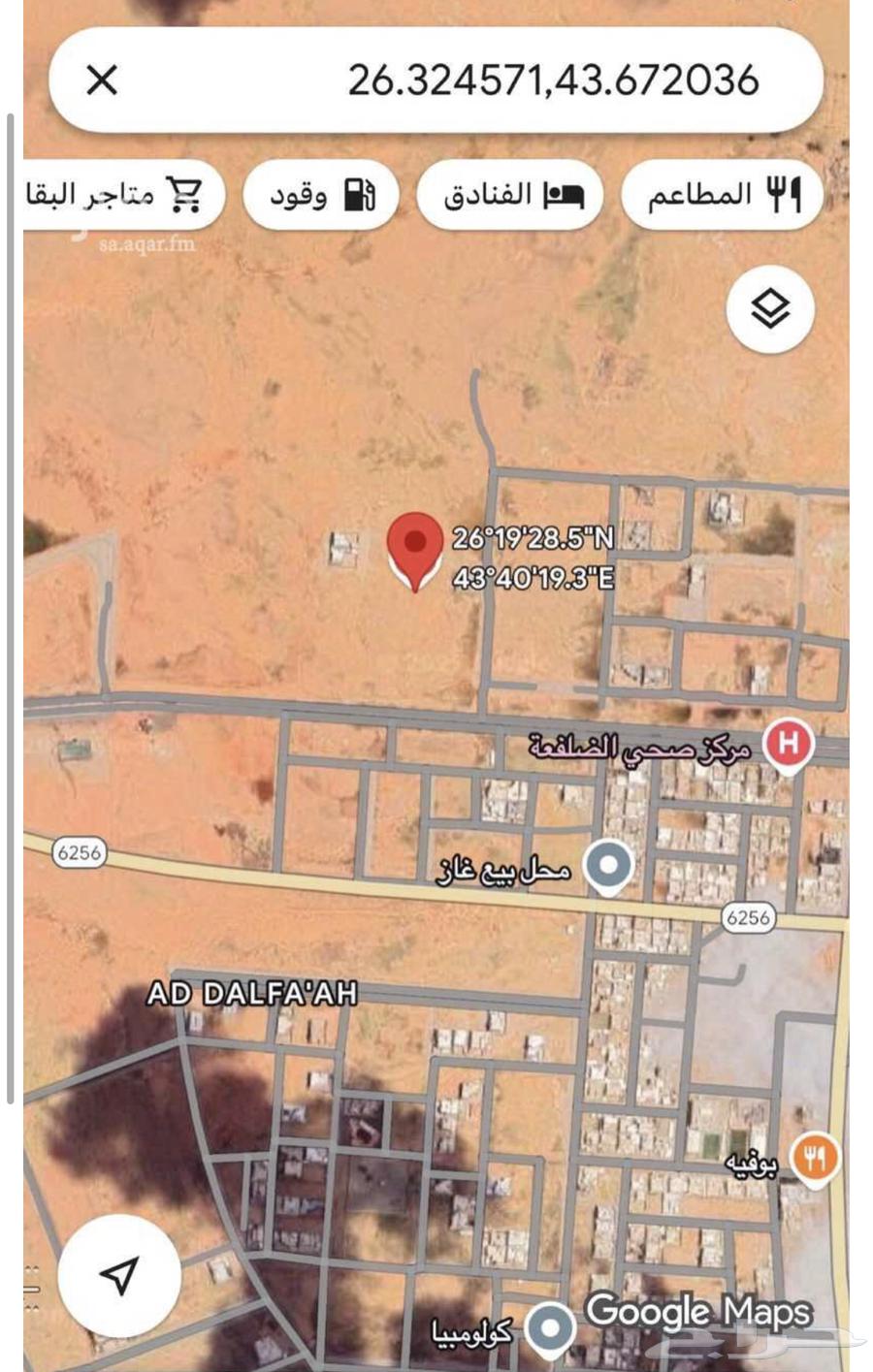The height and width of the screenshot is (1372, 873).
Task: Open the بوفيه restaurant marker
Action: (x=815, y=1156)
